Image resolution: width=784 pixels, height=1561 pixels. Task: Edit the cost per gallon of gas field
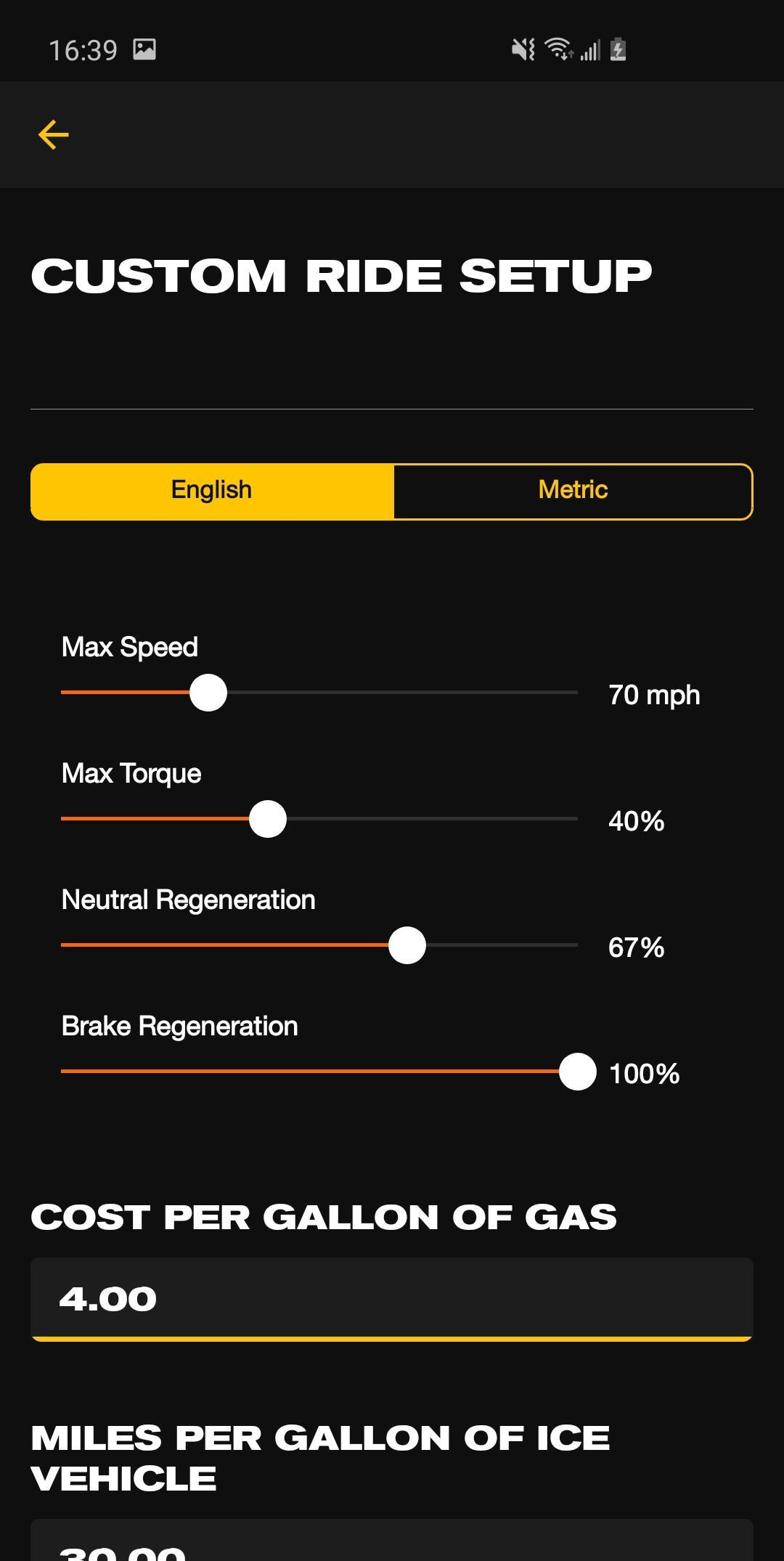coord(392,1299)
